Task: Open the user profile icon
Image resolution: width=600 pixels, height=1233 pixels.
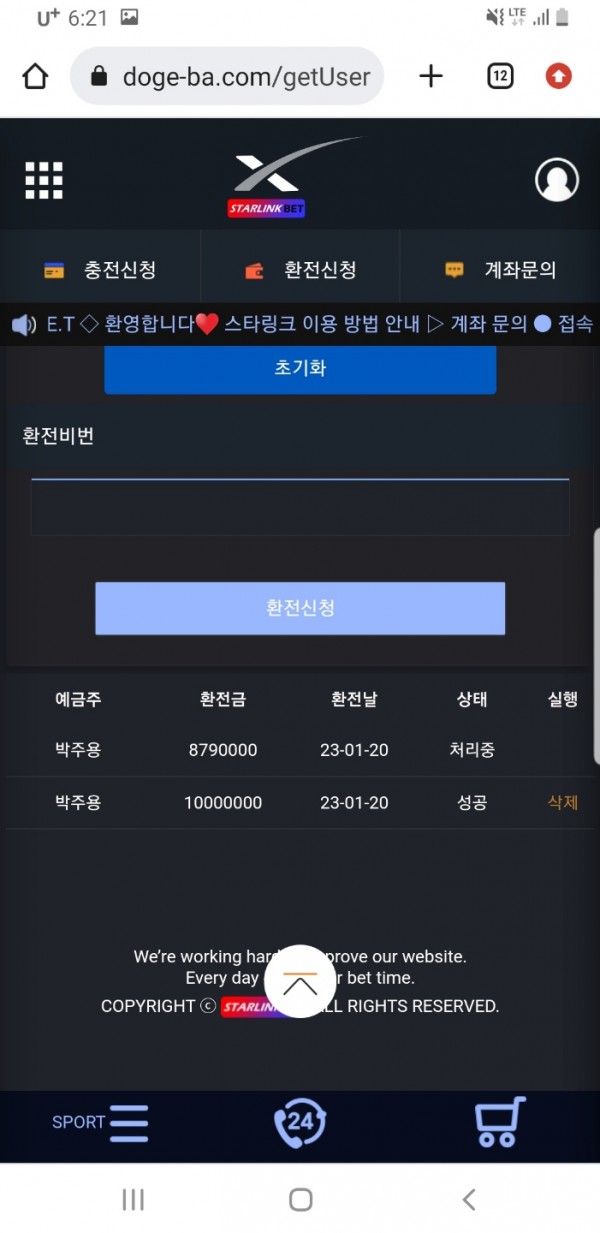Action: [557, 180]
